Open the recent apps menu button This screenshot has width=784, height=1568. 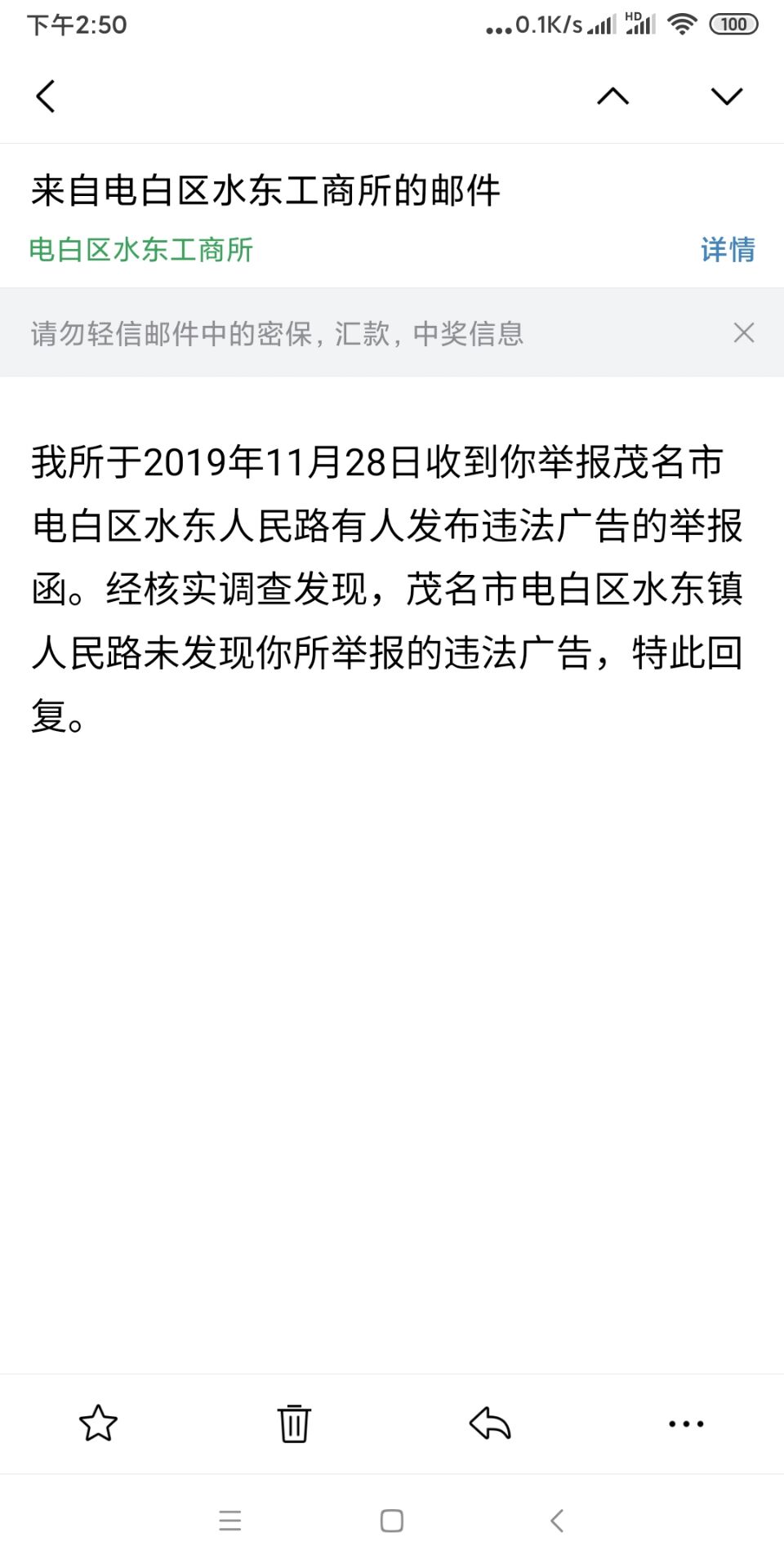point(230,1521)
